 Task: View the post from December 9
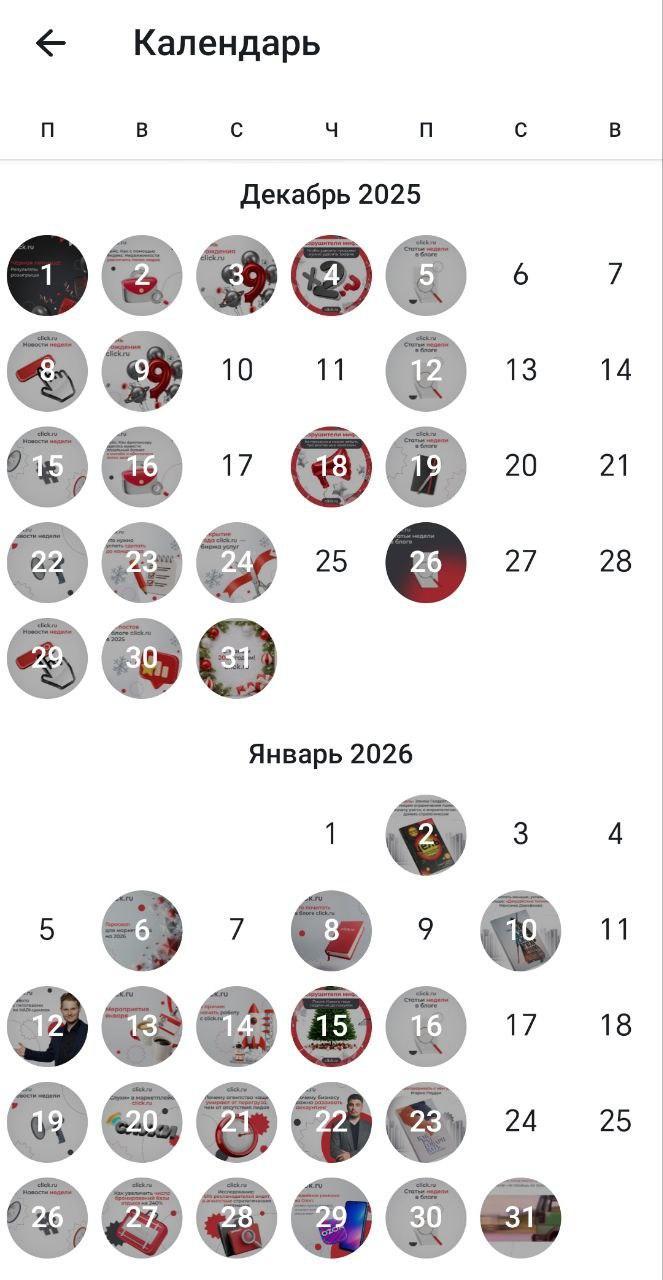tap(142, 371)
